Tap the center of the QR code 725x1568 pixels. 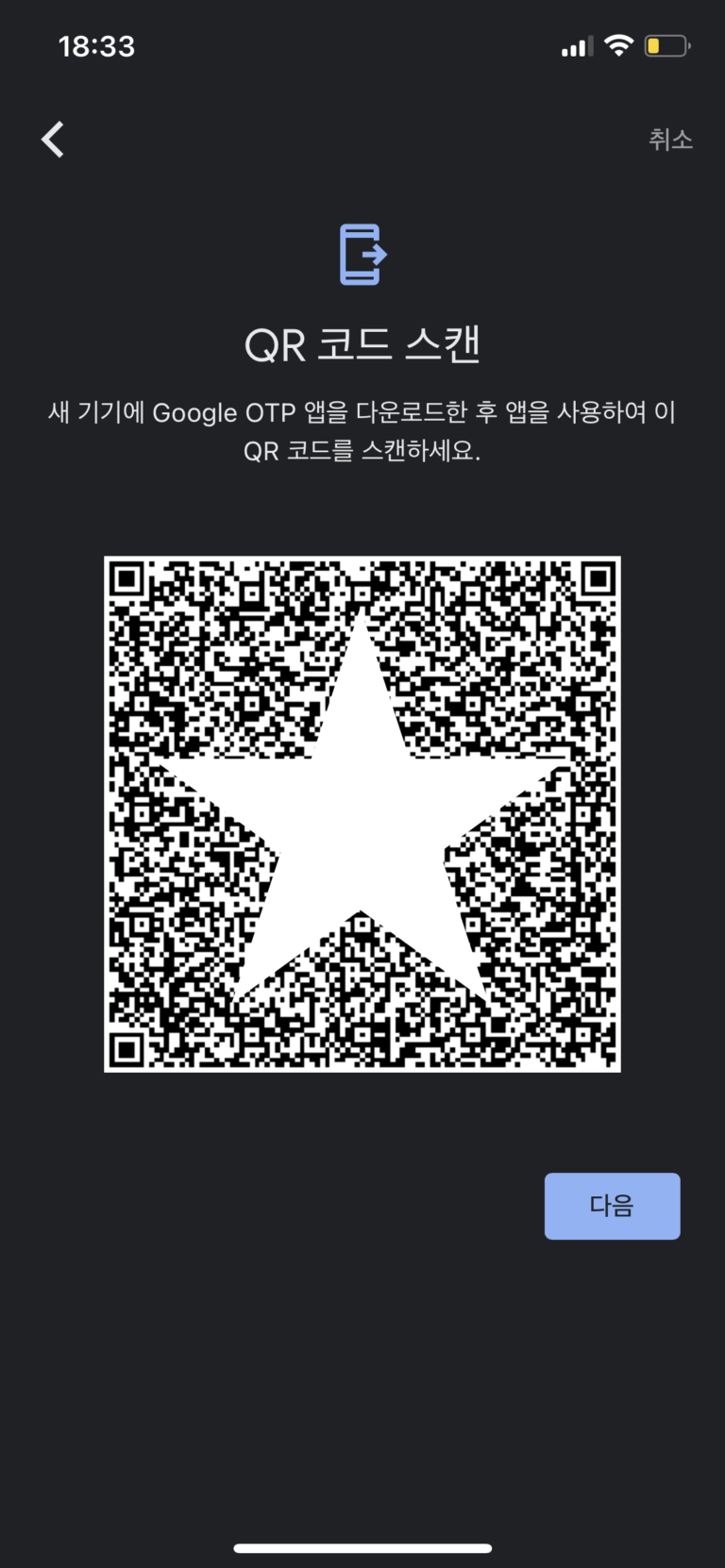pyautogui.click(x=362, y=814)
